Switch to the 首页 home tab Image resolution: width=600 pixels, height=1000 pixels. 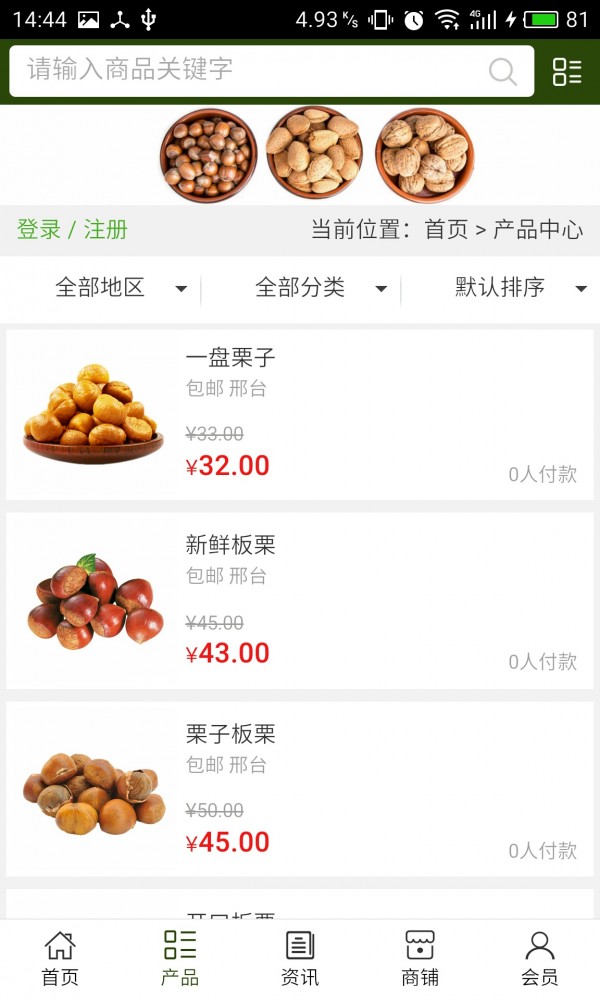60,958
